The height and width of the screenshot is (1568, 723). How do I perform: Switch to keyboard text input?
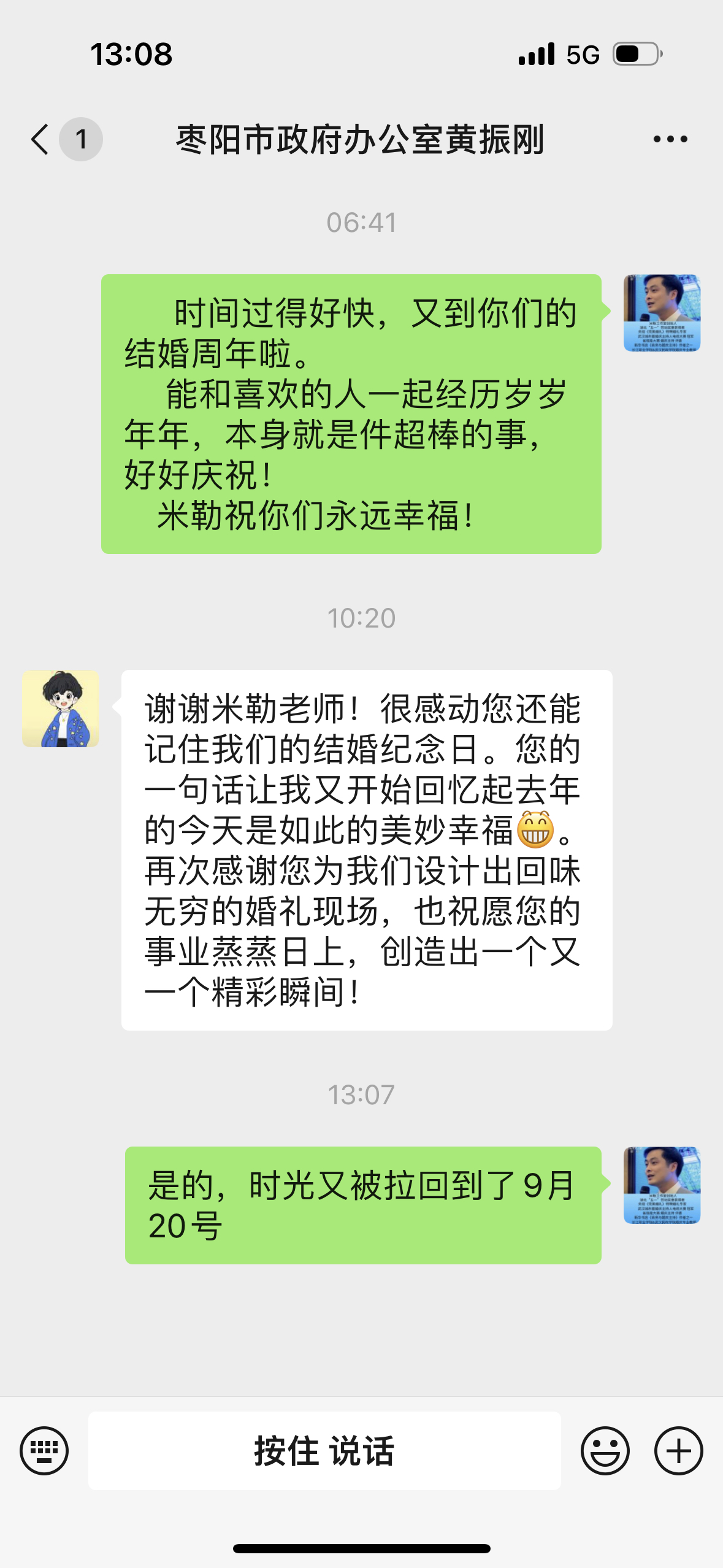click(x=44, y=1450)
